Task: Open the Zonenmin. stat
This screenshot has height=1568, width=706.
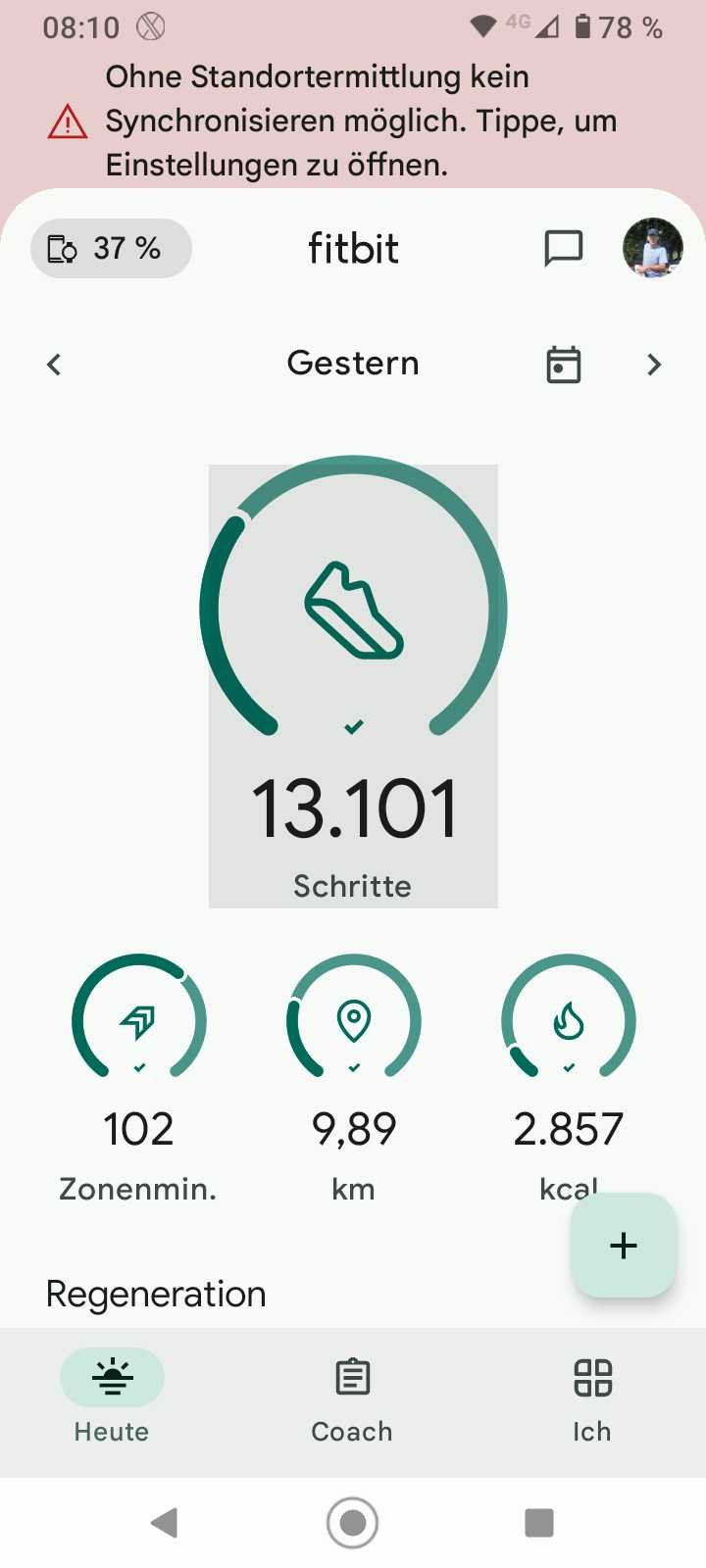Action: (x=138, y=1078)
